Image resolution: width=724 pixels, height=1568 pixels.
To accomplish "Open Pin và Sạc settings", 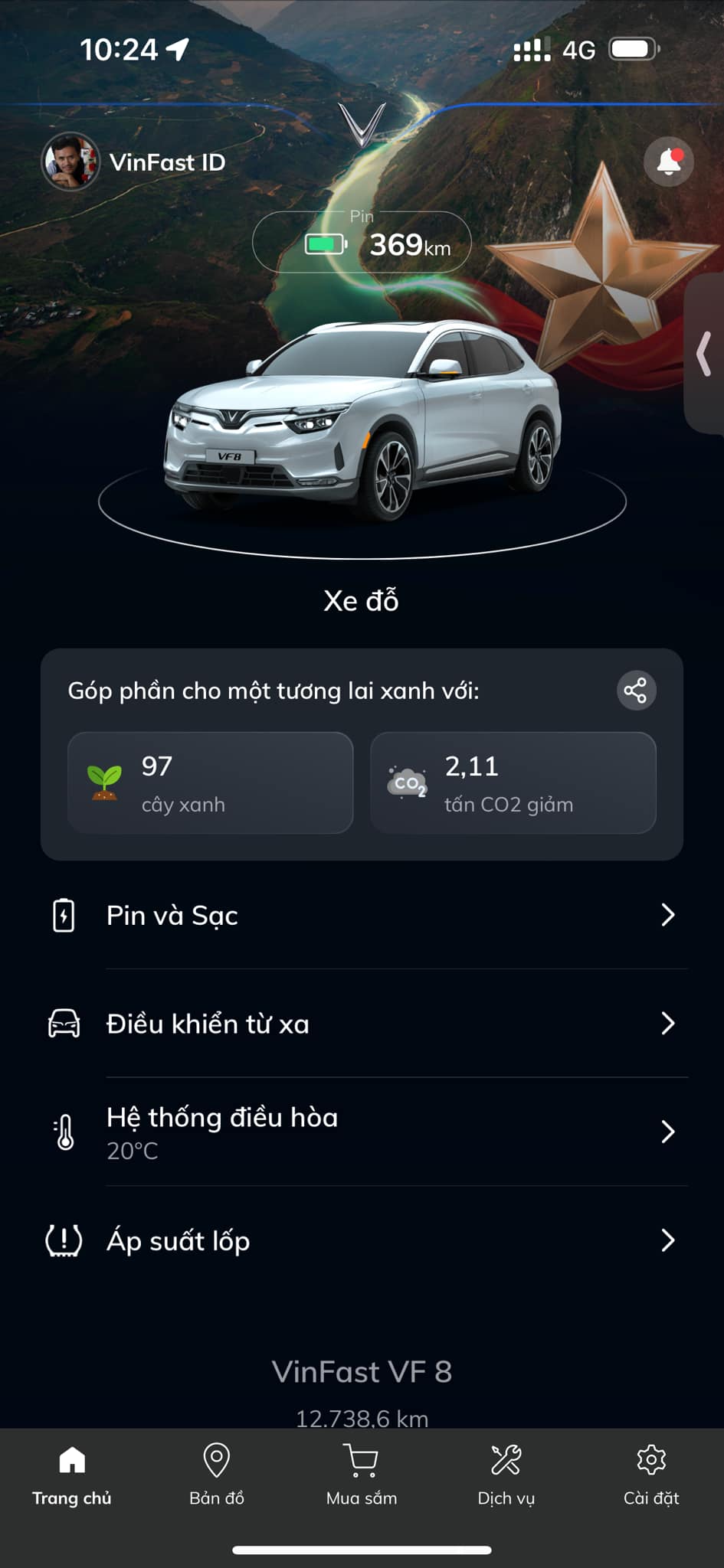I will pyautogui.click(x=362, y=915).
